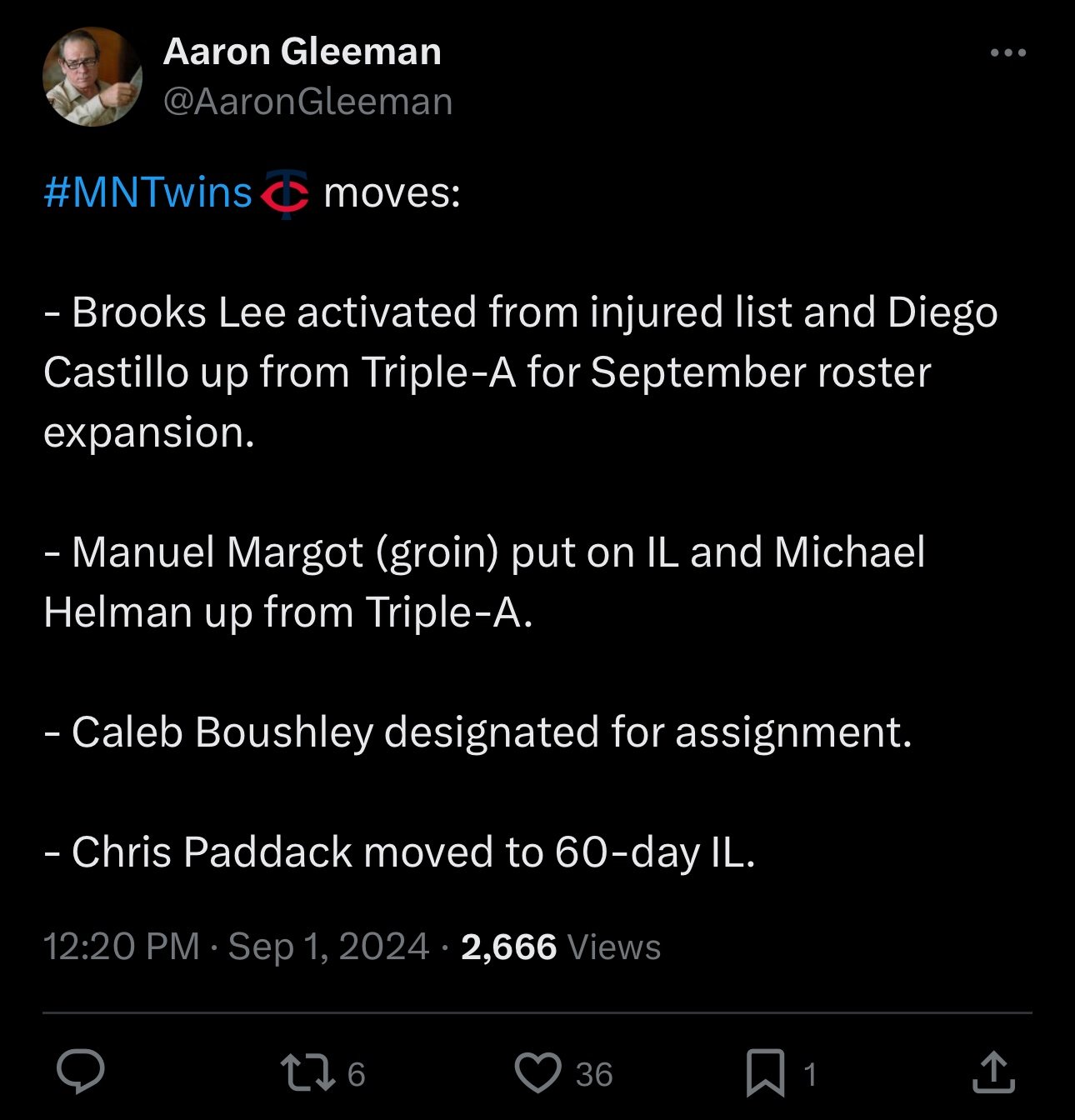
Task: Reply to this post
Action: [81, 1072]
